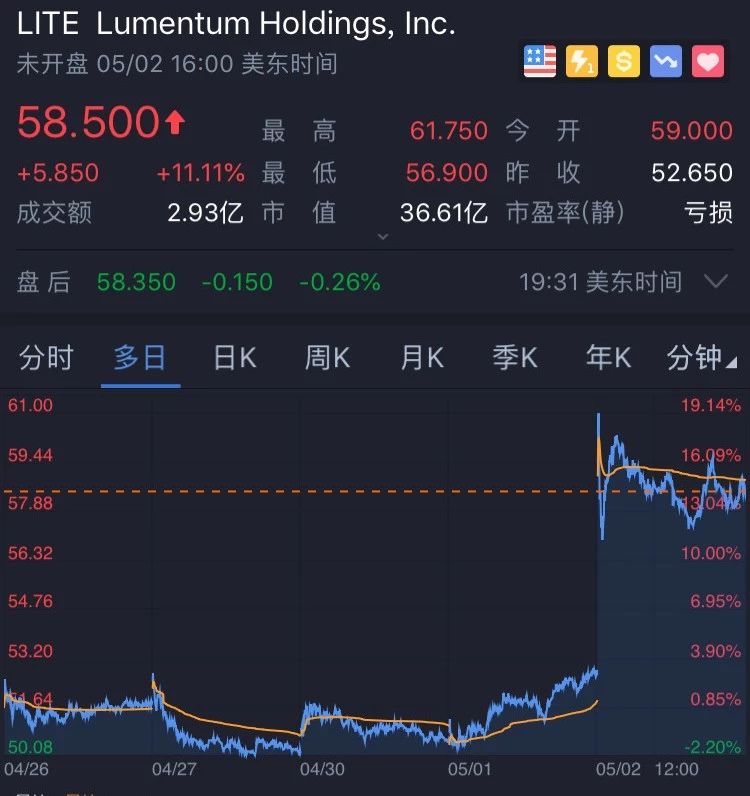Expand more quote details below 市值

click(381, 237)
